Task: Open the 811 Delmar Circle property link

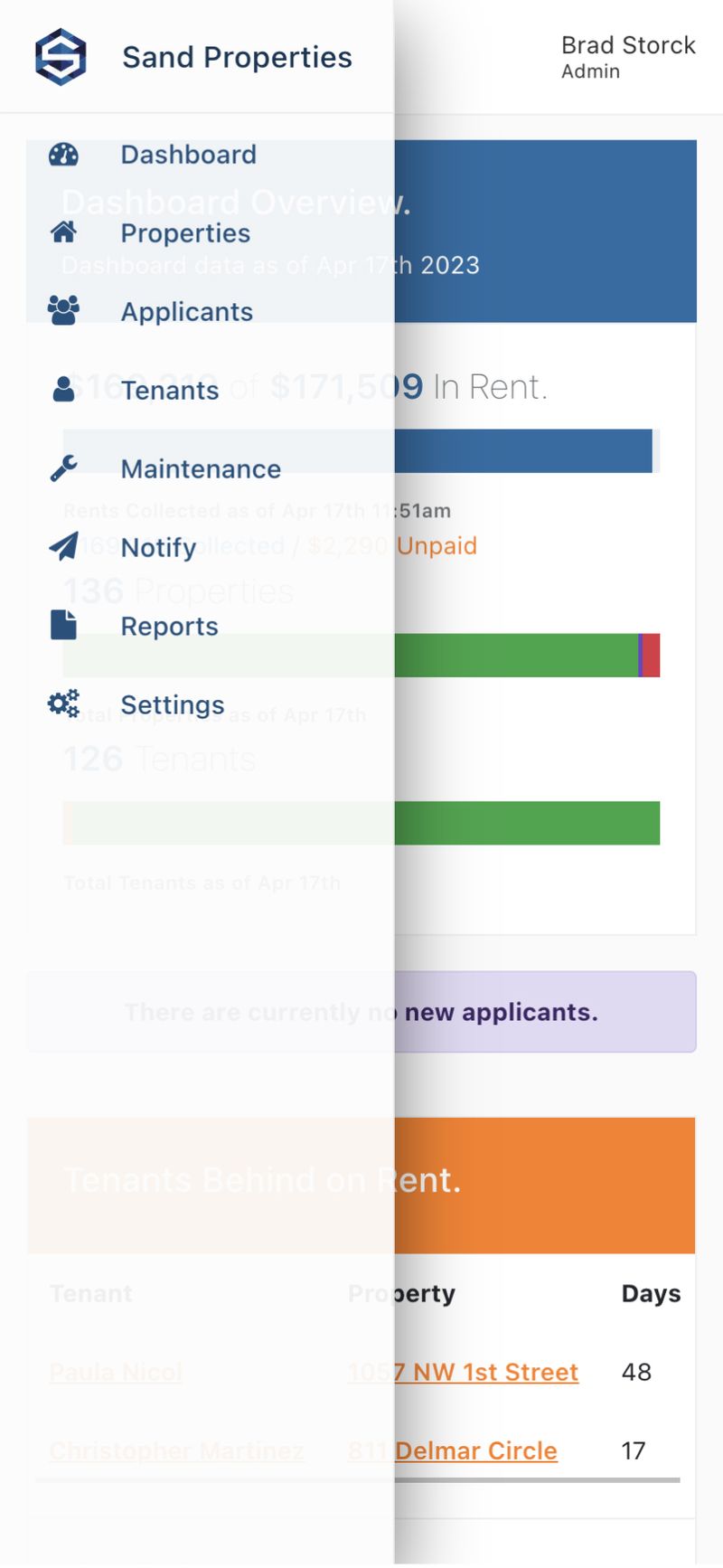Action: pos(453,1450)
